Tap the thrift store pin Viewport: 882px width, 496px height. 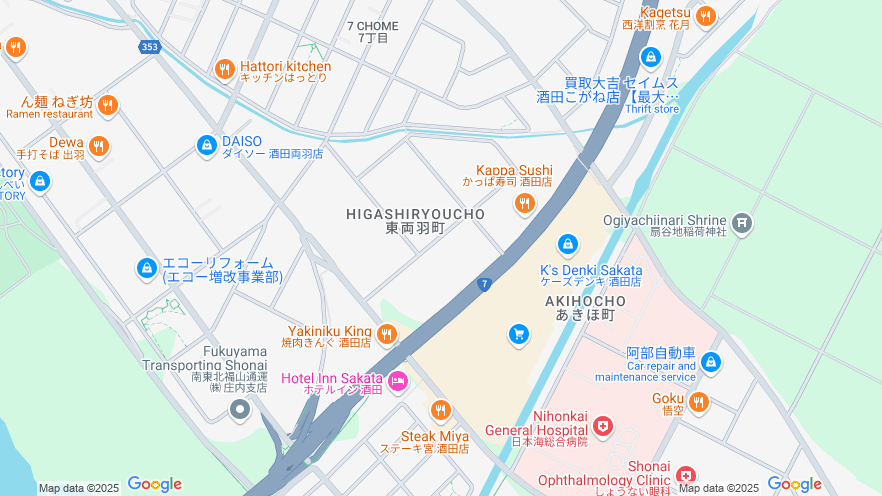[x=651, y=58]
